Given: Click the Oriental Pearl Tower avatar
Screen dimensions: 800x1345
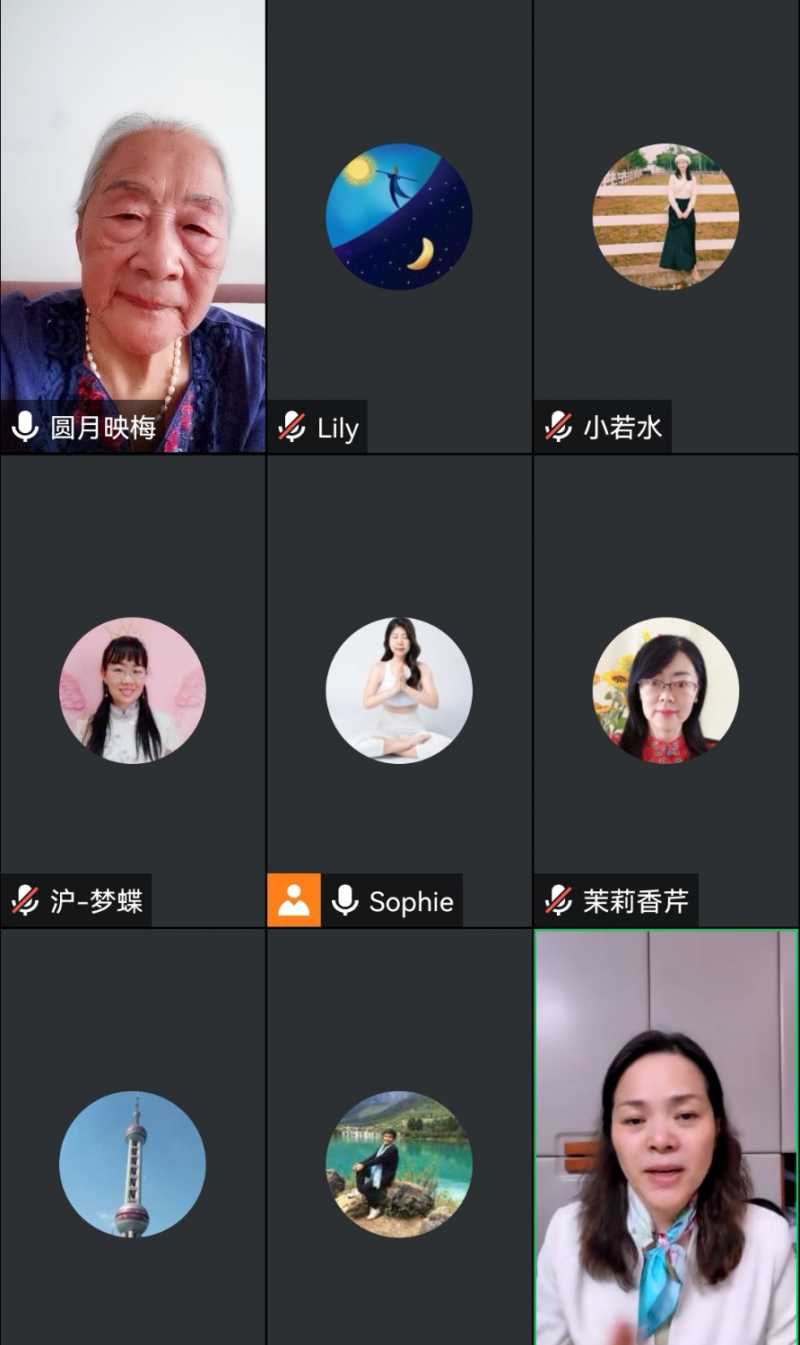Looking at the screenshot, I should point(133,1163).
